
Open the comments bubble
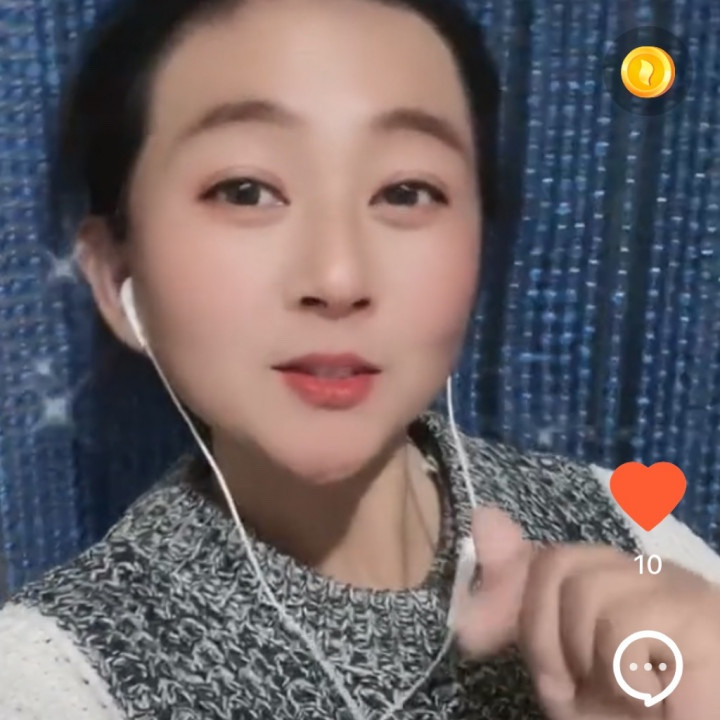648,667
